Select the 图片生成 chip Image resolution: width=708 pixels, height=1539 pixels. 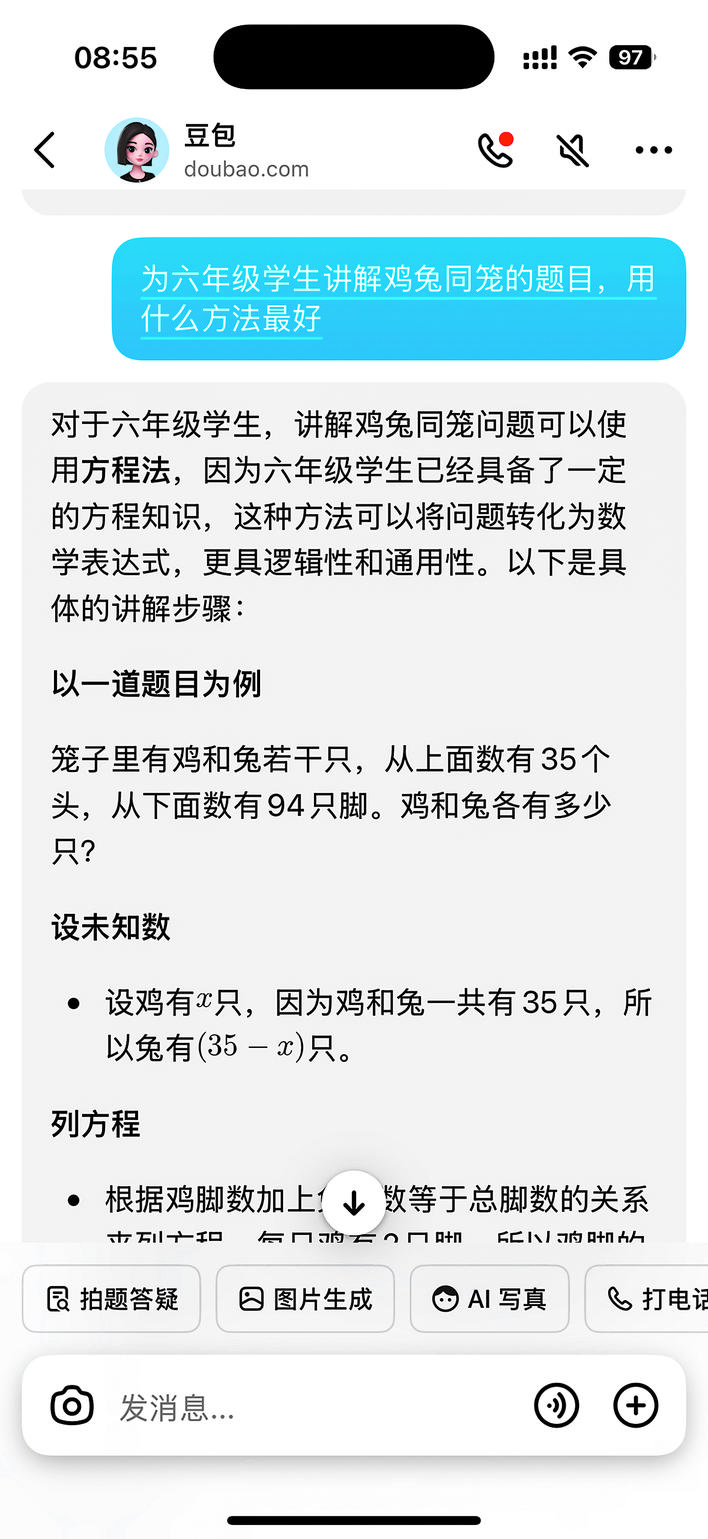305,1299
